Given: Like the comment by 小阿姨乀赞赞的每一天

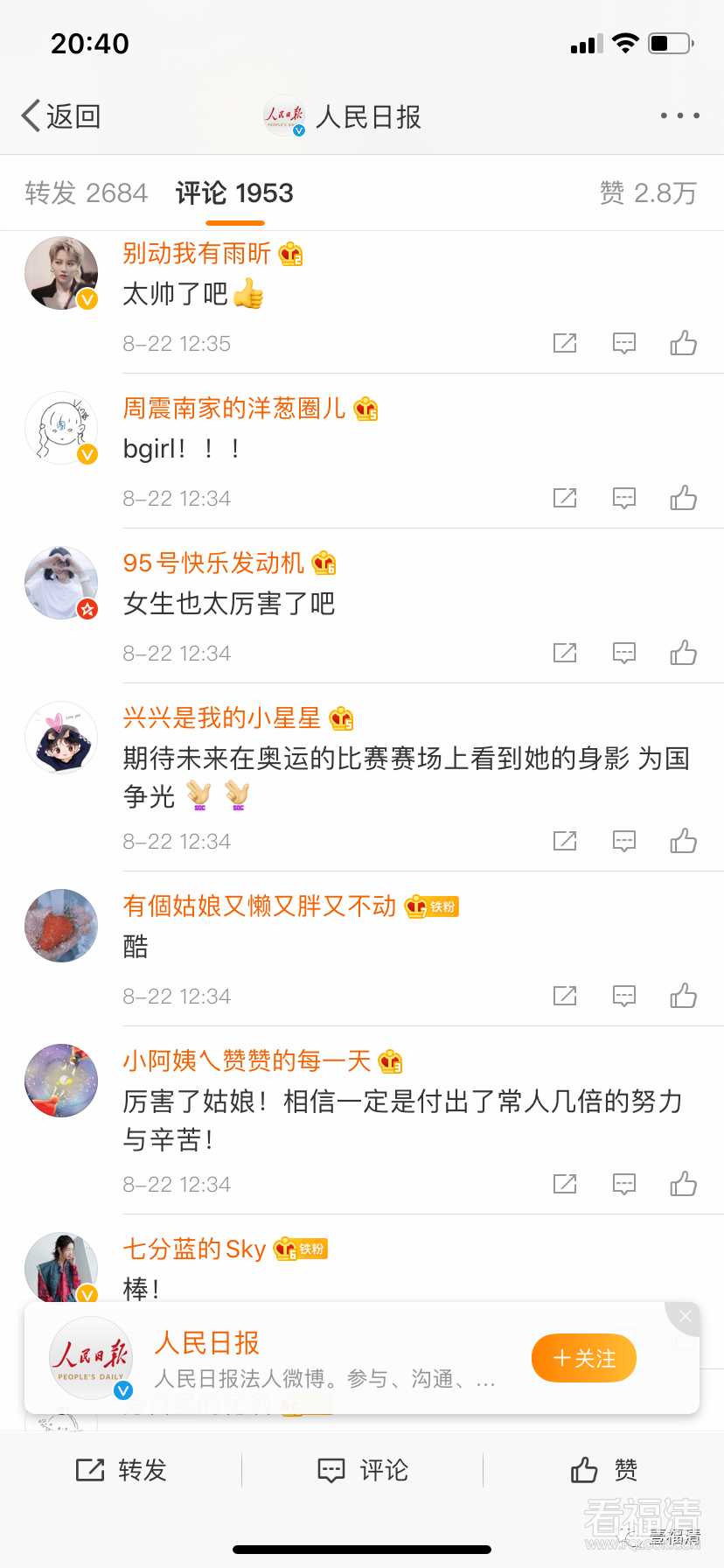Looking at the screenshot, I should coord(683,1184).
